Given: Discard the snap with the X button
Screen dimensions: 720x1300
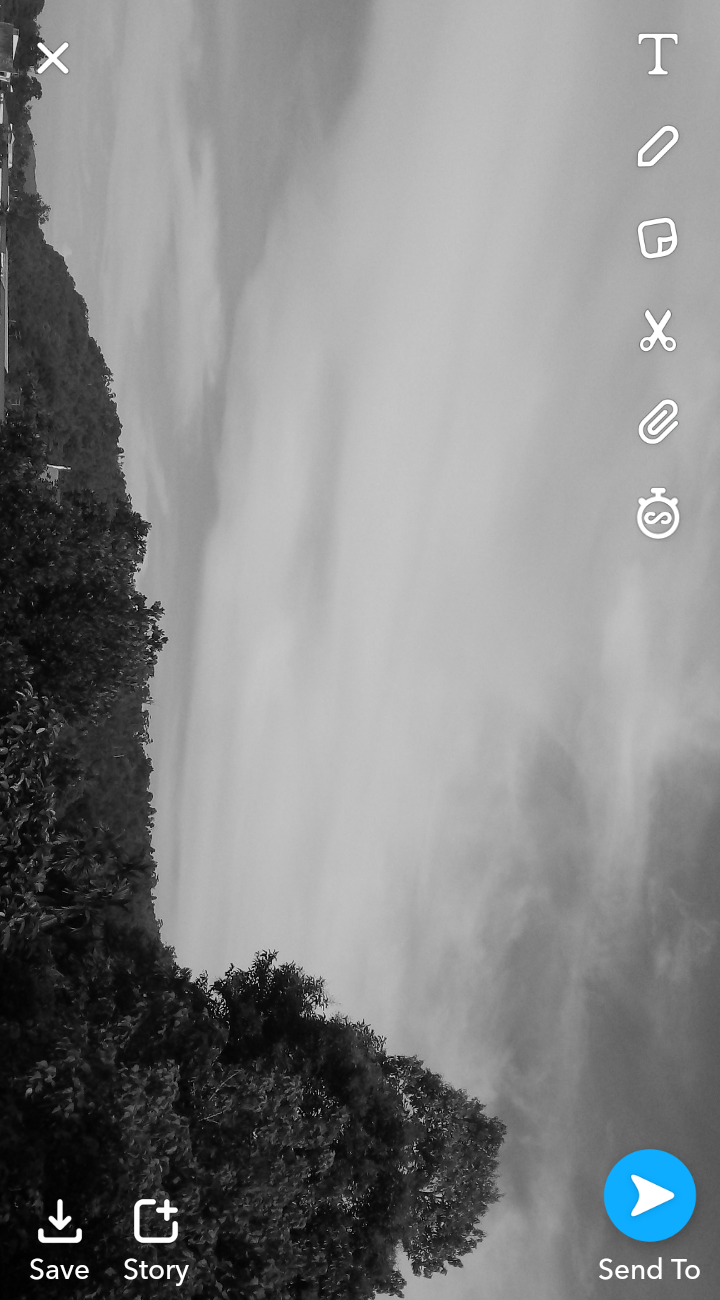Looking at the screenshot, I should pyautogui.click(x=53, y=58).
